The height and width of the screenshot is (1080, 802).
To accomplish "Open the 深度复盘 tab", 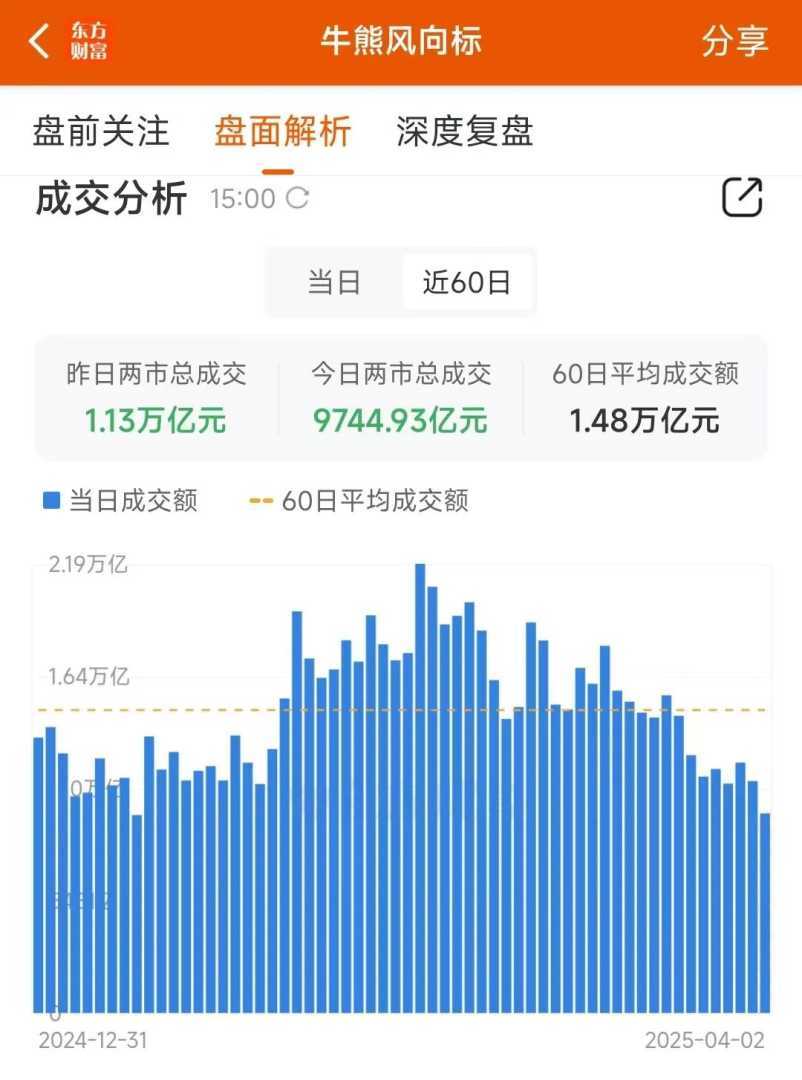I will pyautogui.click(x=465, y=132).
